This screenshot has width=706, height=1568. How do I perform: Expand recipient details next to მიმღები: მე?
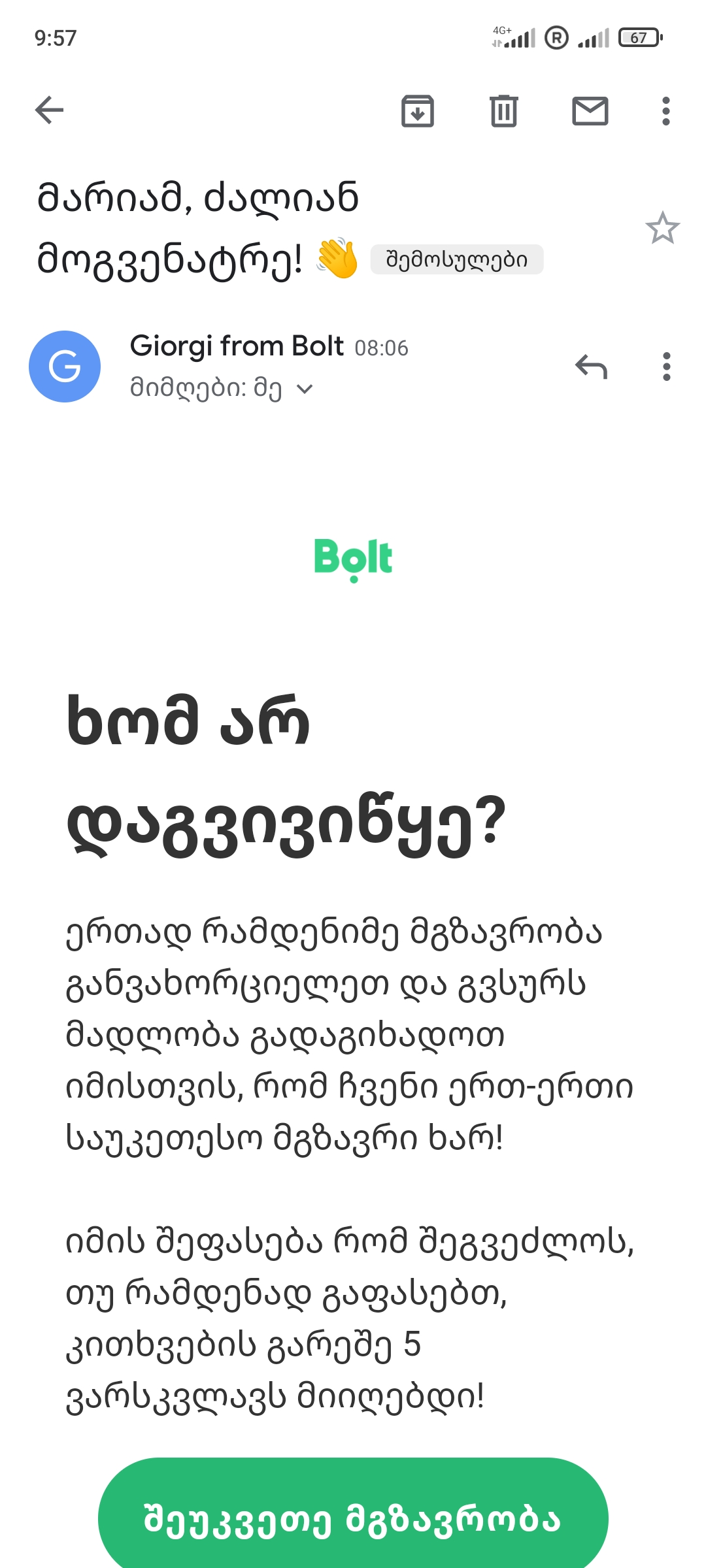[x=305, y=389]
